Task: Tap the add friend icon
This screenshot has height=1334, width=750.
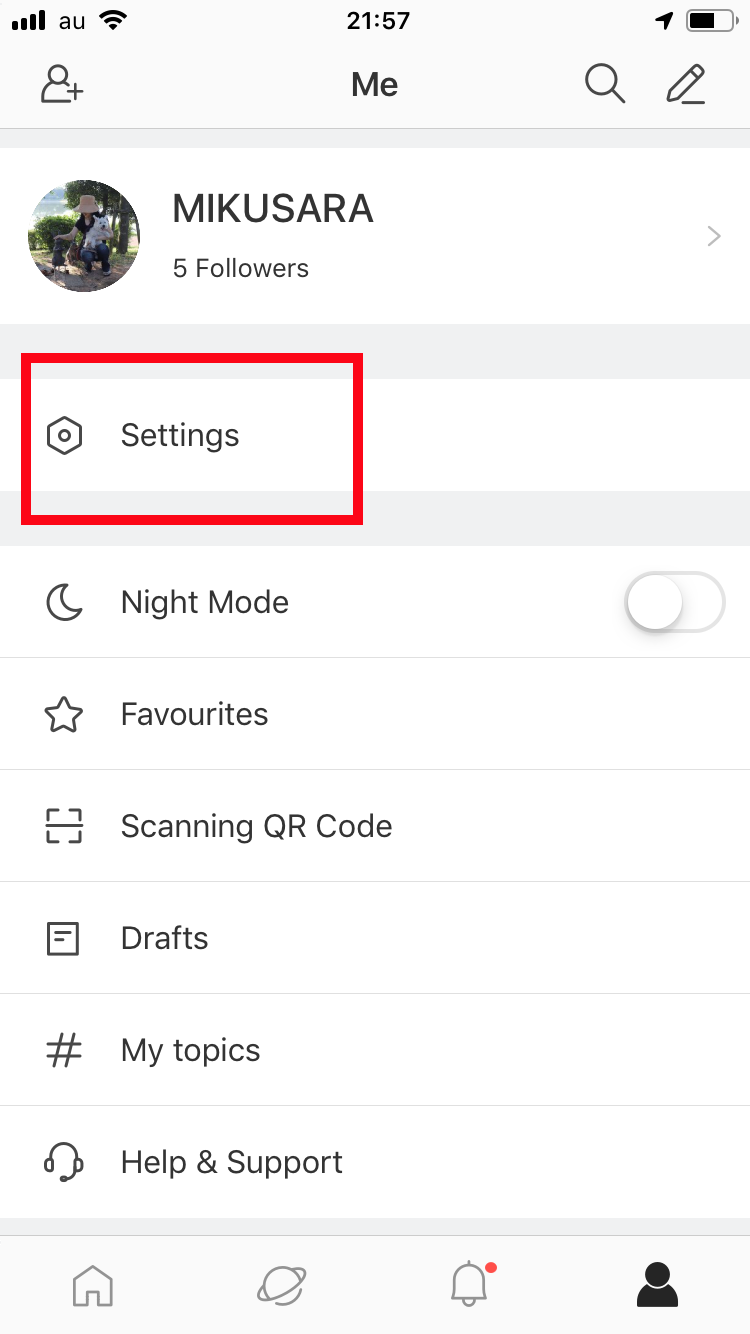Action: tap(62, 85)
